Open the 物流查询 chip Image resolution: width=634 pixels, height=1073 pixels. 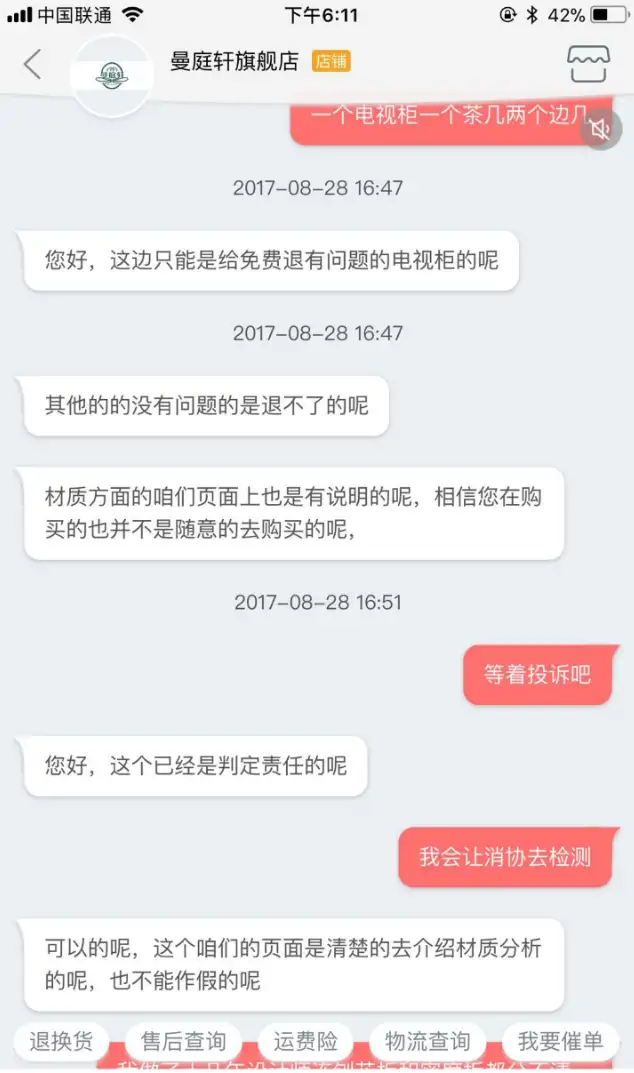coord(427,1042)
